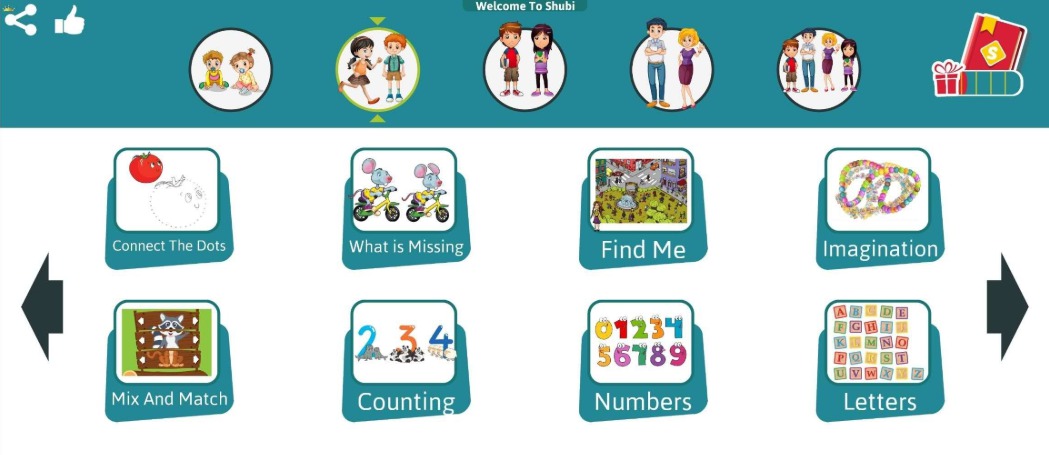This screenshot has width=1049, height=455.
Task: Tap the share icon
Action: tap(21, 20)
